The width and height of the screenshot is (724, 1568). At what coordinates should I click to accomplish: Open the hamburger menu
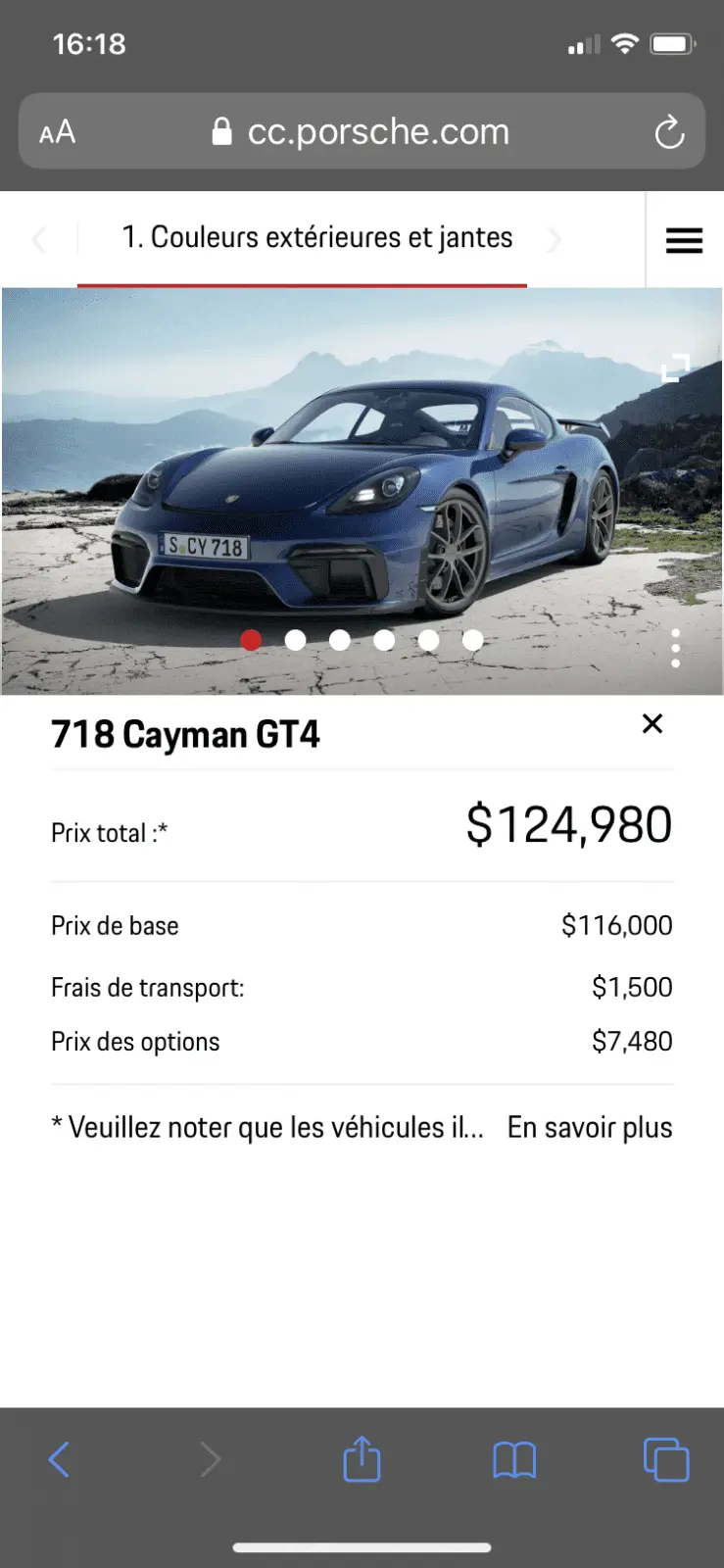684,240
